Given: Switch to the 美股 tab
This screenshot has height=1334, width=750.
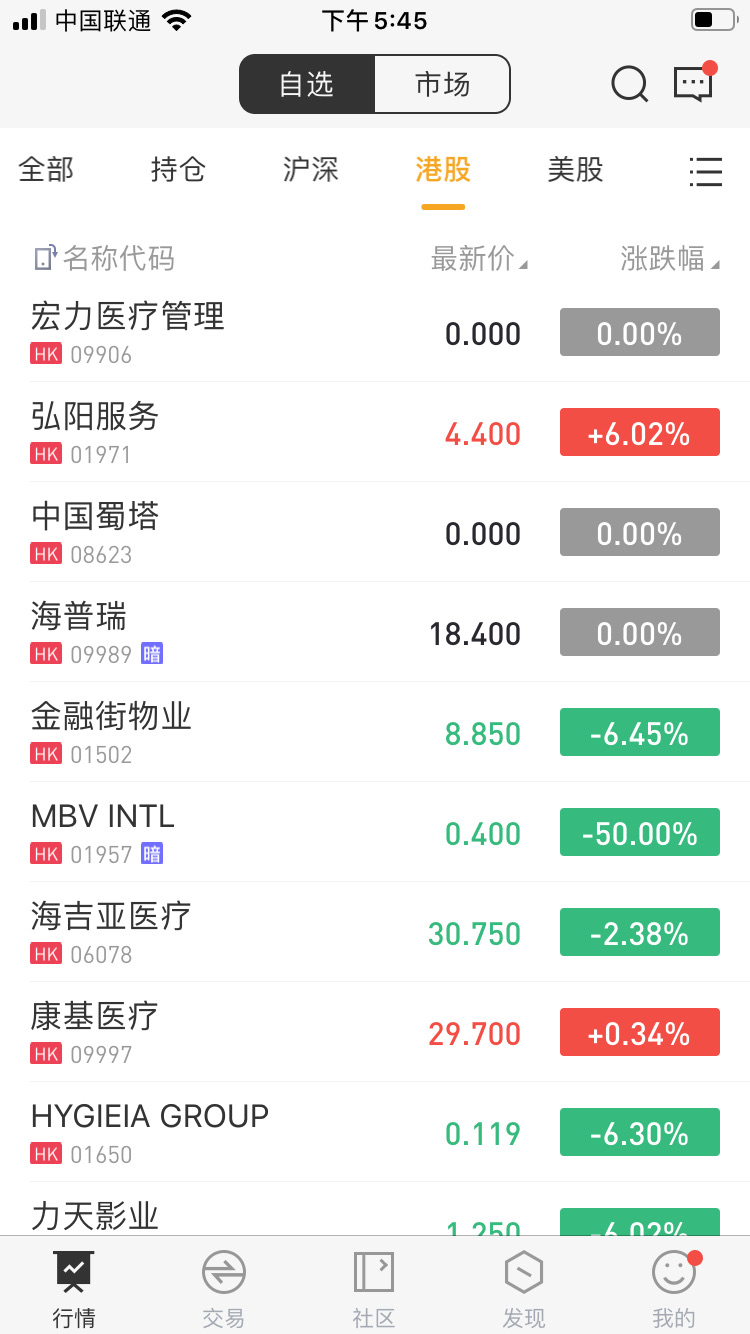Looking at the screenshot, I should click(x=575, y=169).
